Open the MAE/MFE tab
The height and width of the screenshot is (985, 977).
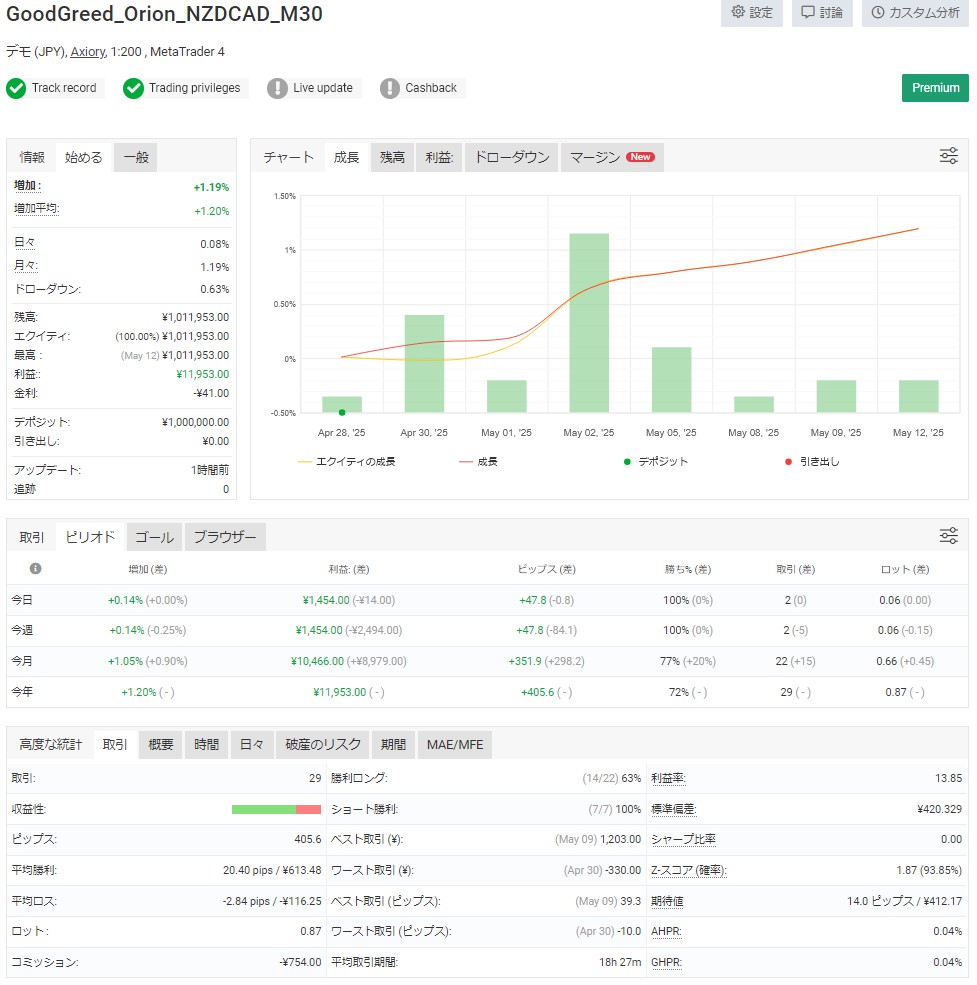[x=454, y=745]
